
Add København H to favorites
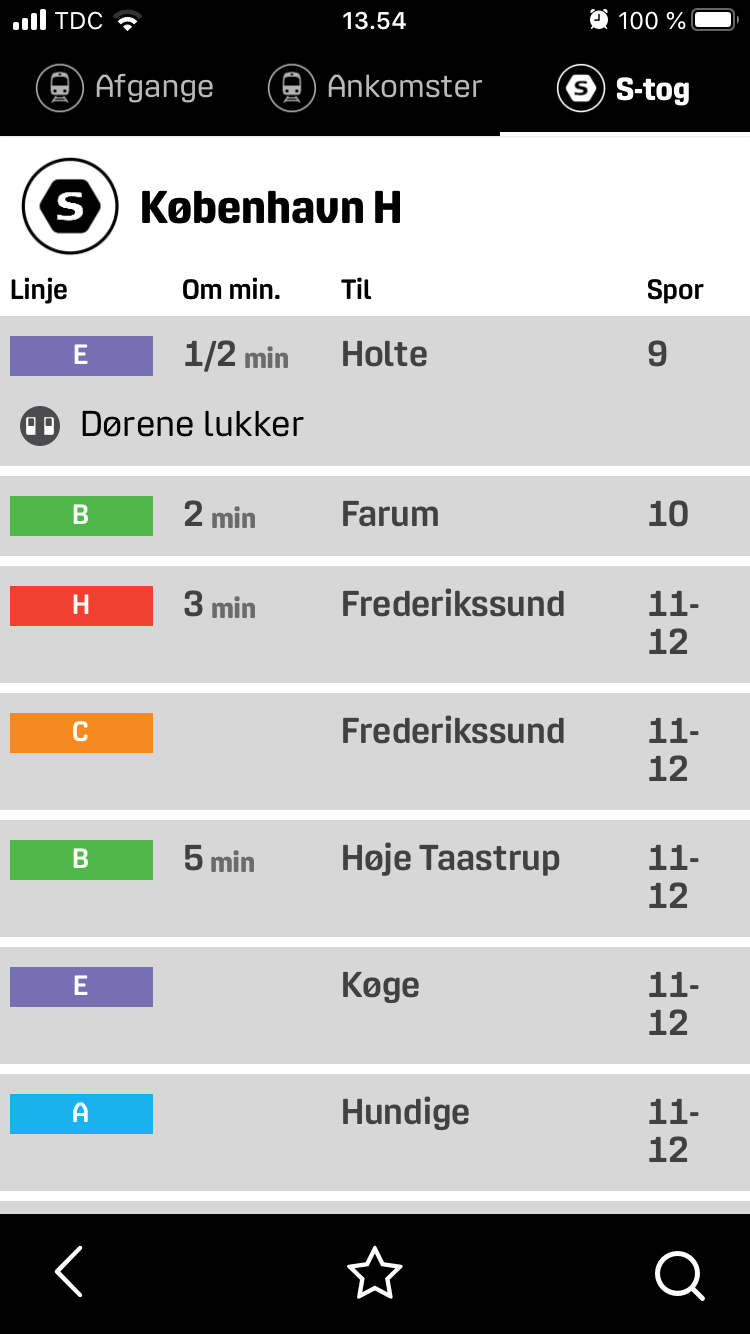pos(374,1273)
